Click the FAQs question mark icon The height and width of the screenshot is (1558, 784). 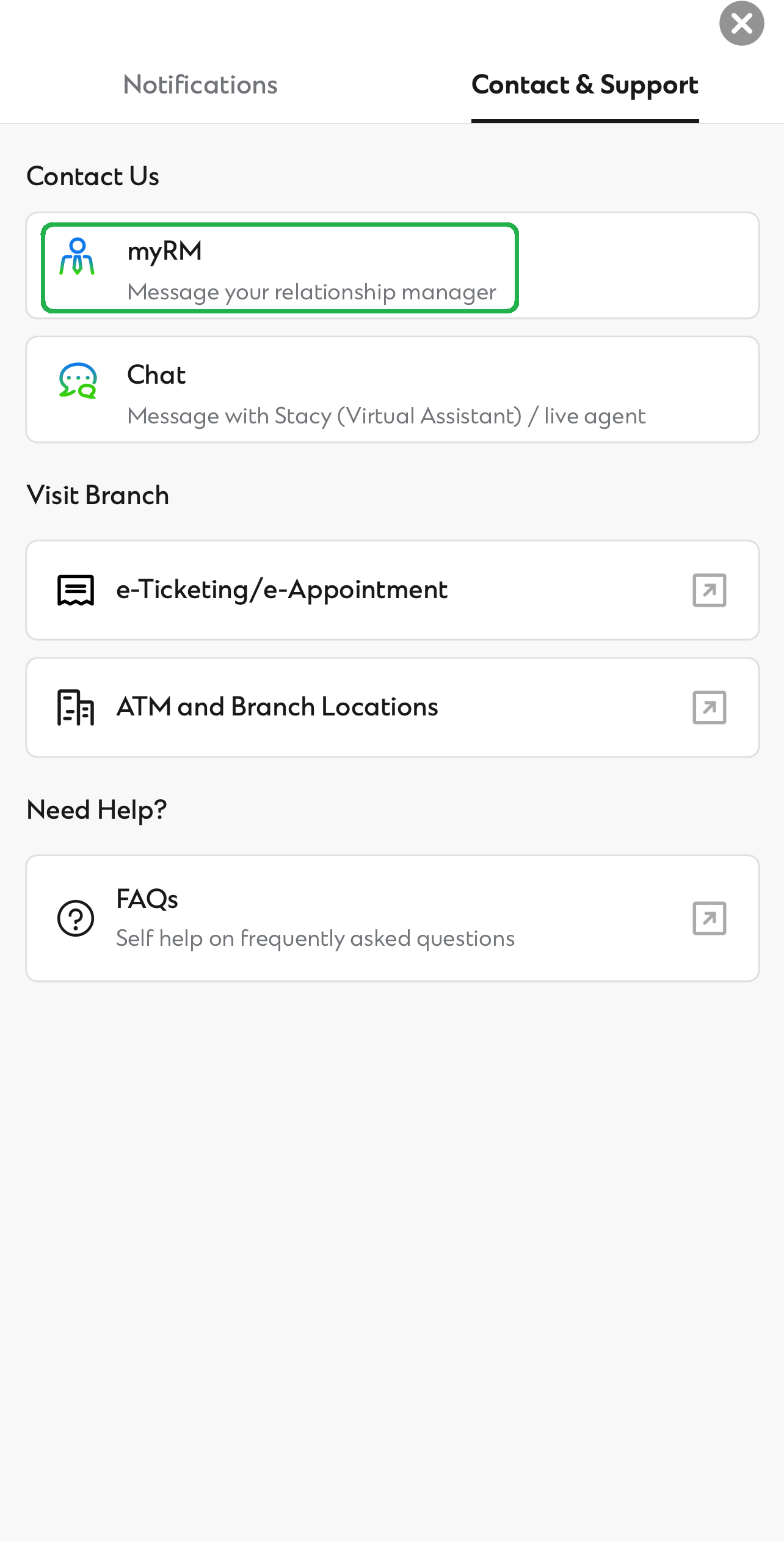click(74, 918)
